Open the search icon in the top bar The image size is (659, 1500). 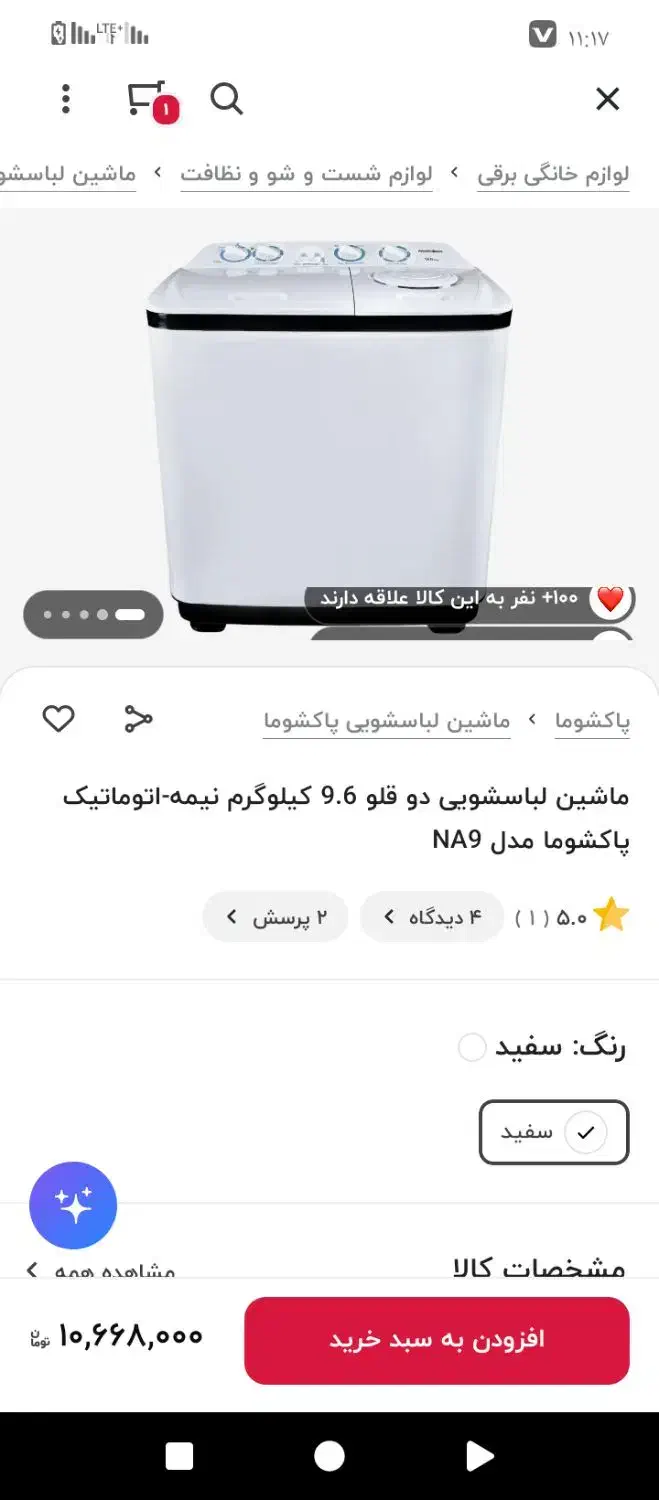226,99
